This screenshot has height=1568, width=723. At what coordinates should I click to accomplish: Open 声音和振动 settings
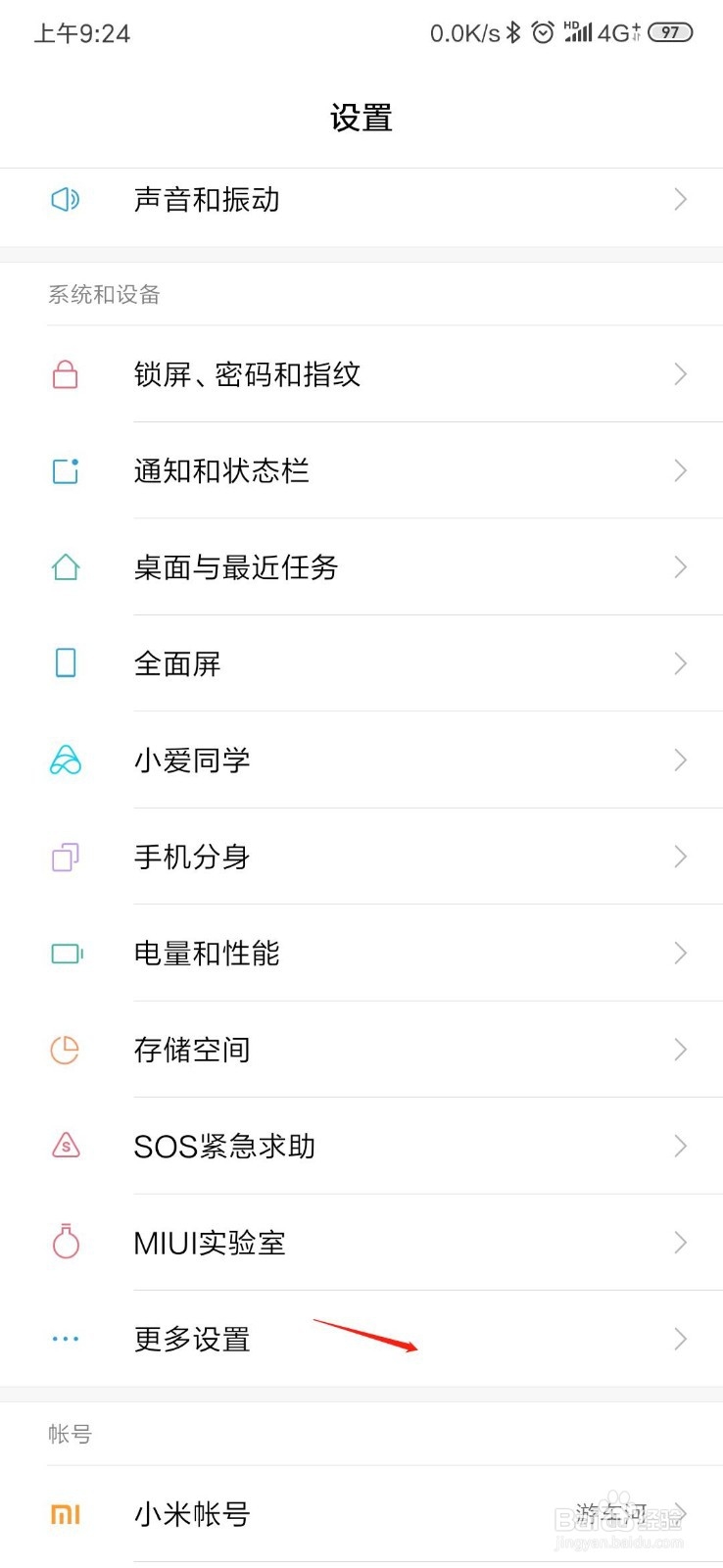361,200
